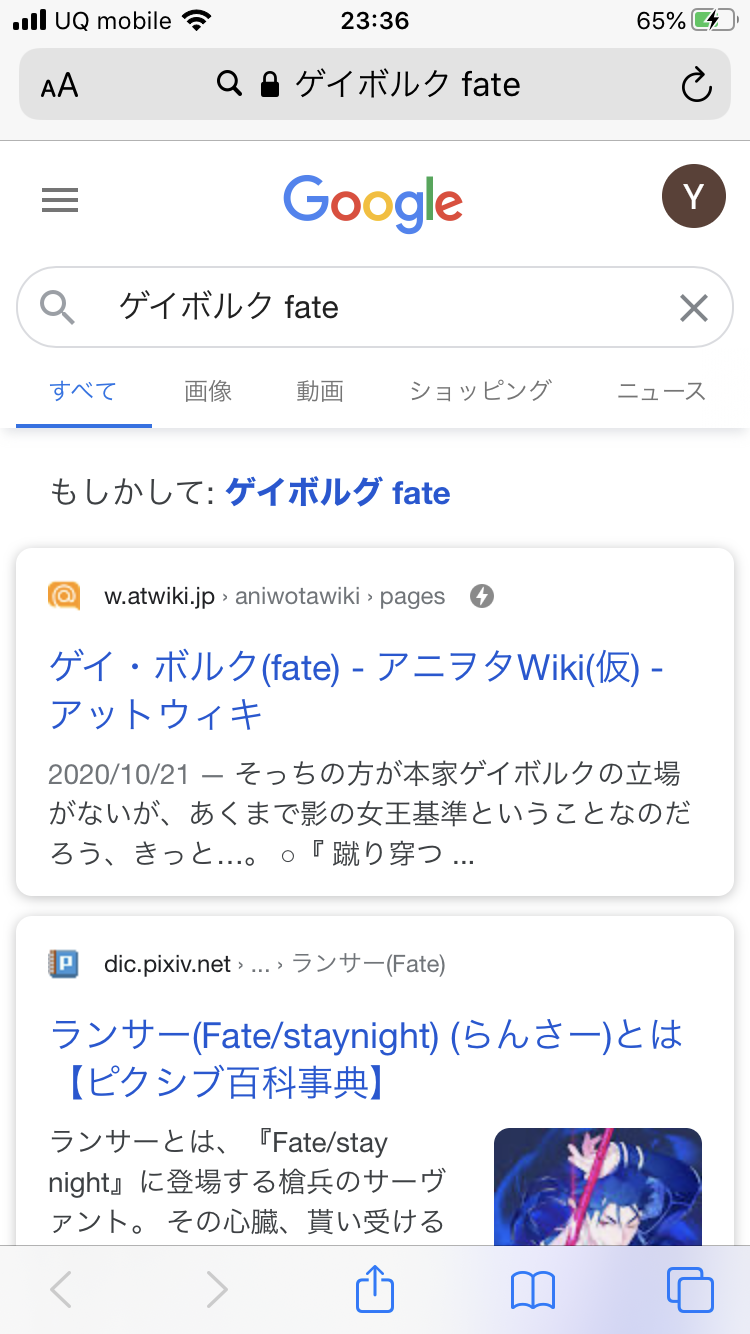Select the すべて results tab
750x1334 pixels.
pos(83,391)
